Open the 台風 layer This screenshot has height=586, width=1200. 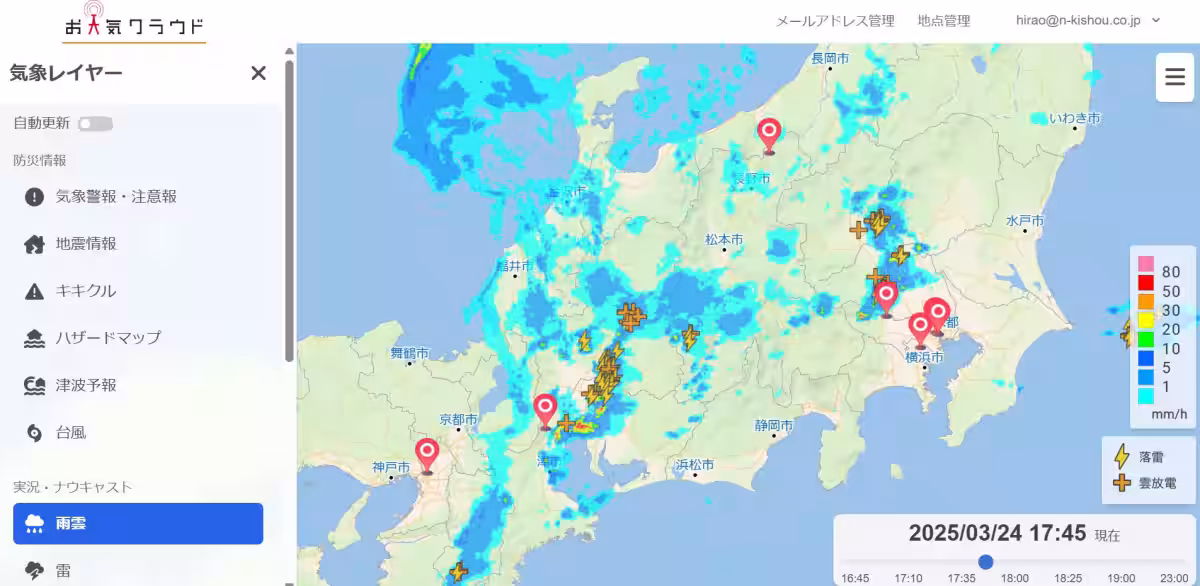(70, 433)
